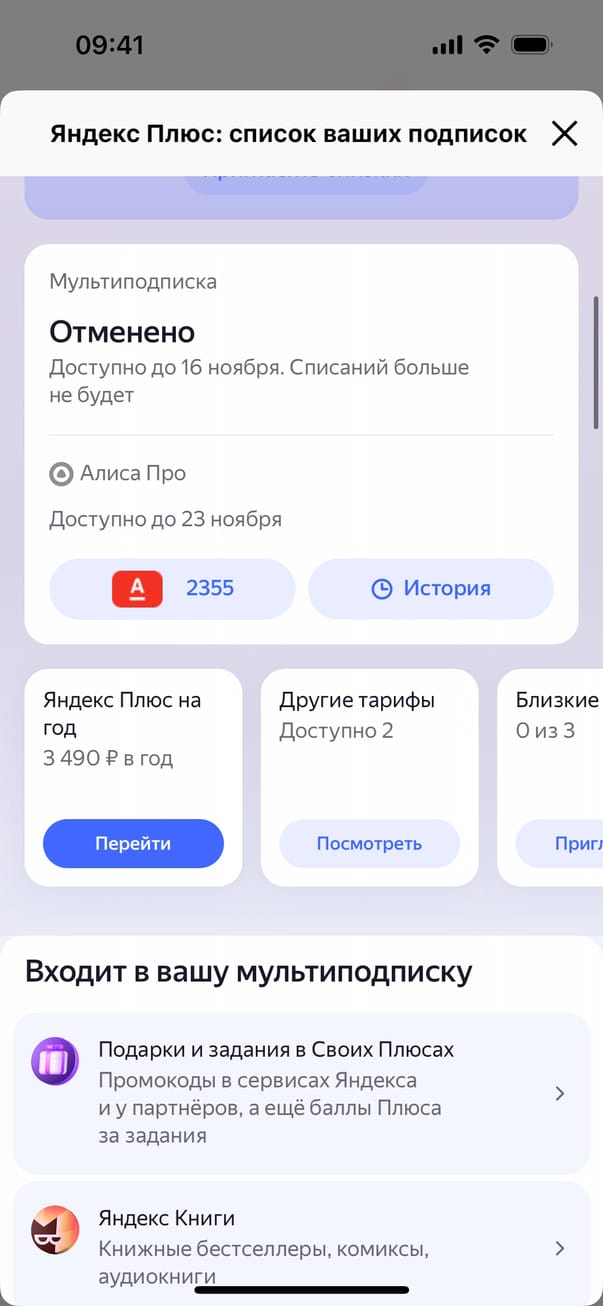Tap Посмотреть under Другие тарифы
The image size is (603, 1306).
pyautogui.click(x=369, y=843)
